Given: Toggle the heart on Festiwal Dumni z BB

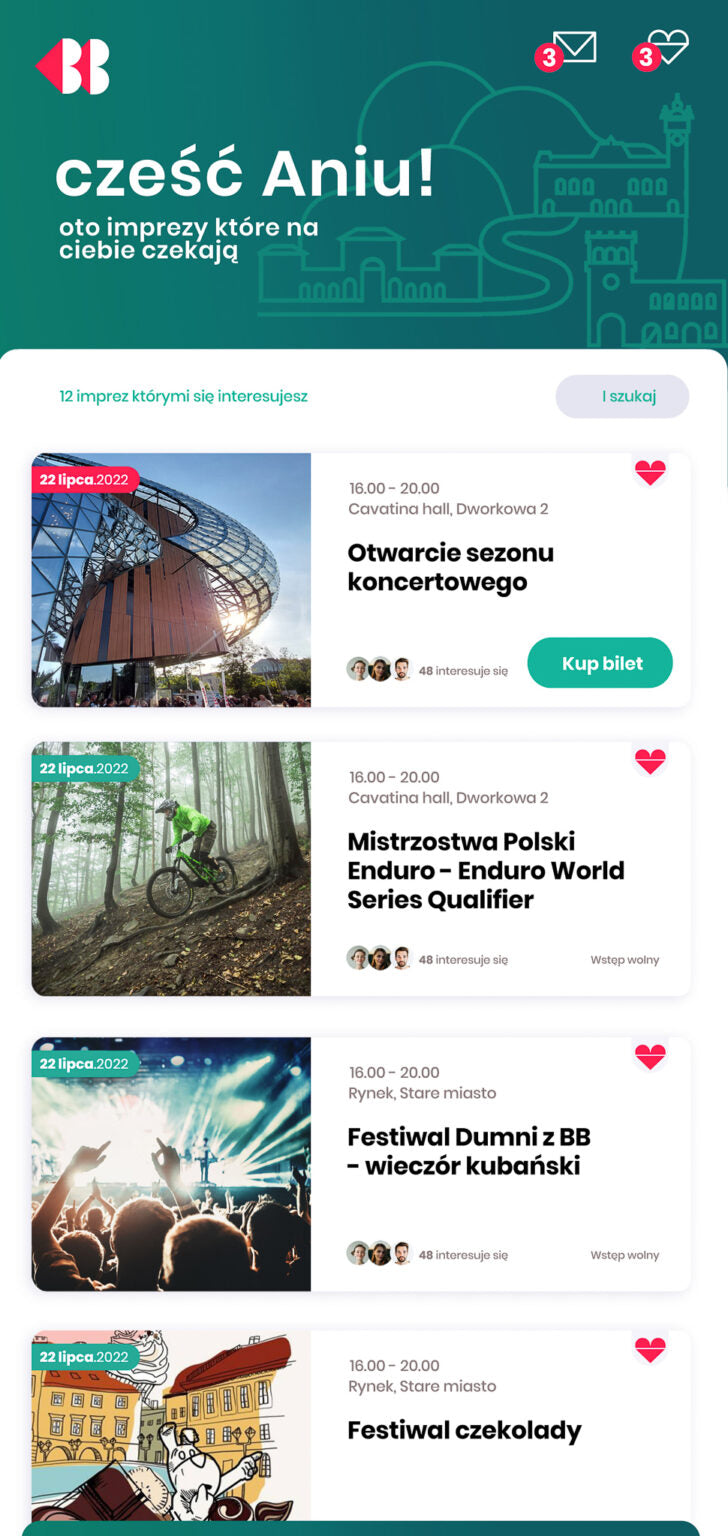Looking at the screenshot, I should (650, 1057).
